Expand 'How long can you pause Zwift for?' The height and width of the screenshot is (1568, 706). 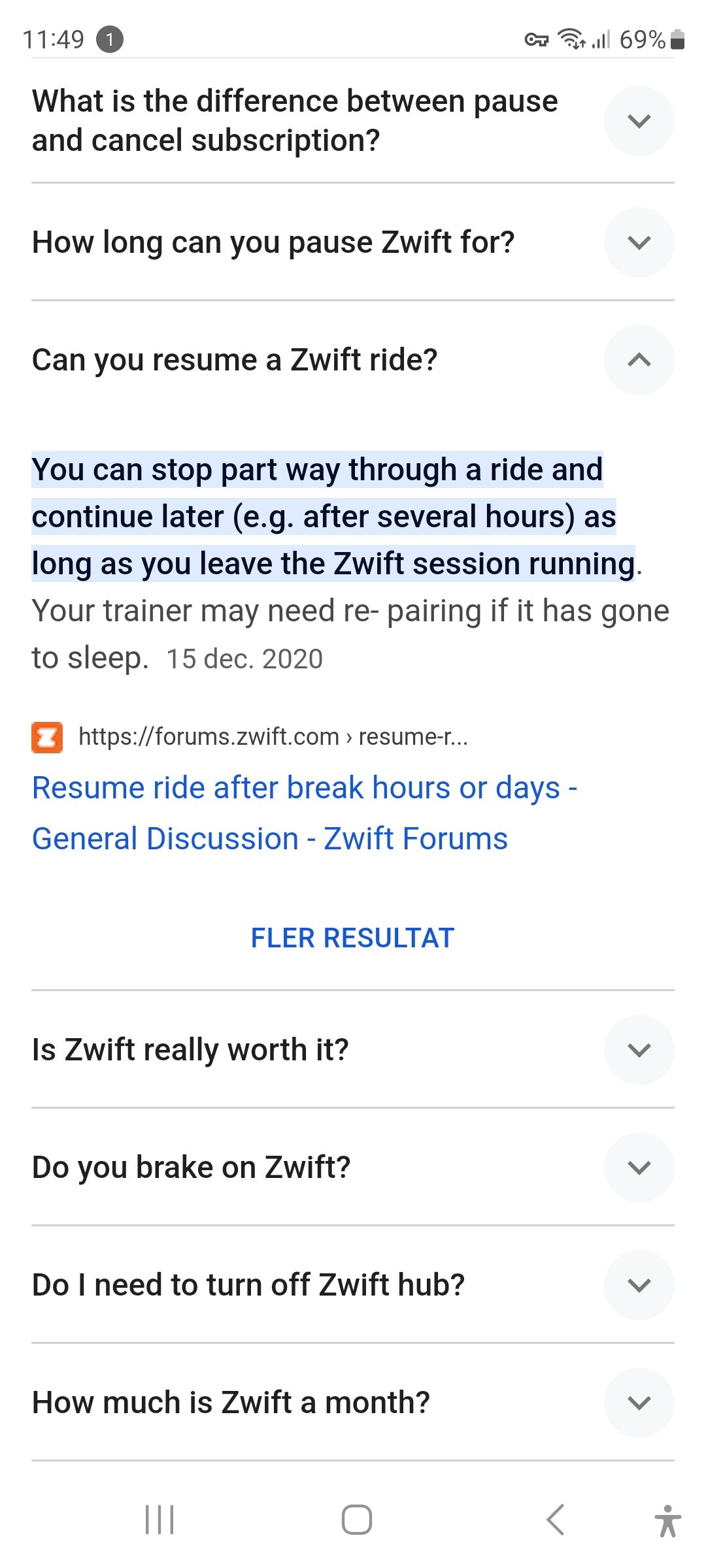[x=639, y=242]
